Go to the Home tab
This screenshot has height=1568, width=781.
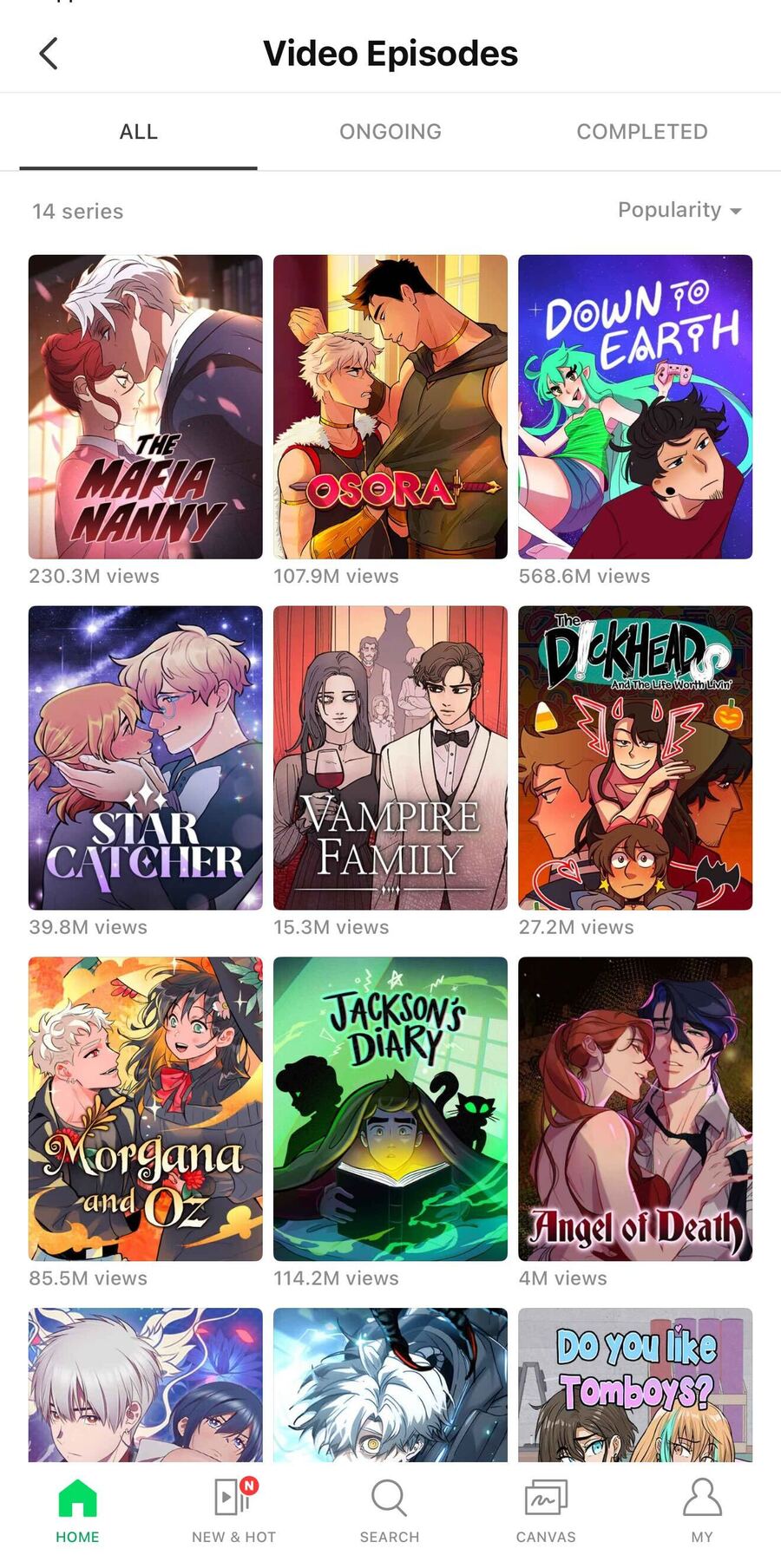click(x=77, y=1512)
